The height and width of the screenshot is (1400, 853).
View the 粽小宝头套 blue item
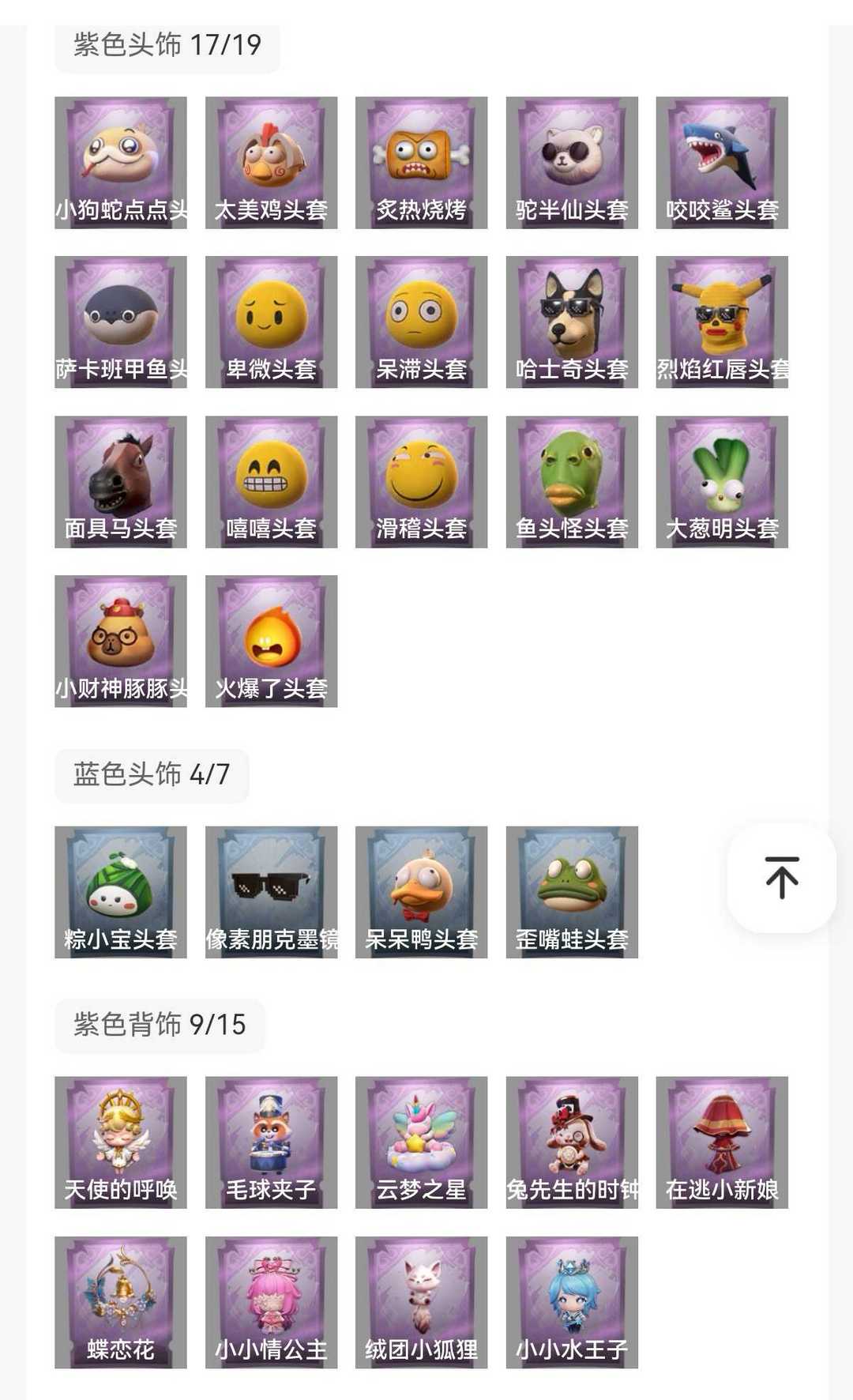121,892
